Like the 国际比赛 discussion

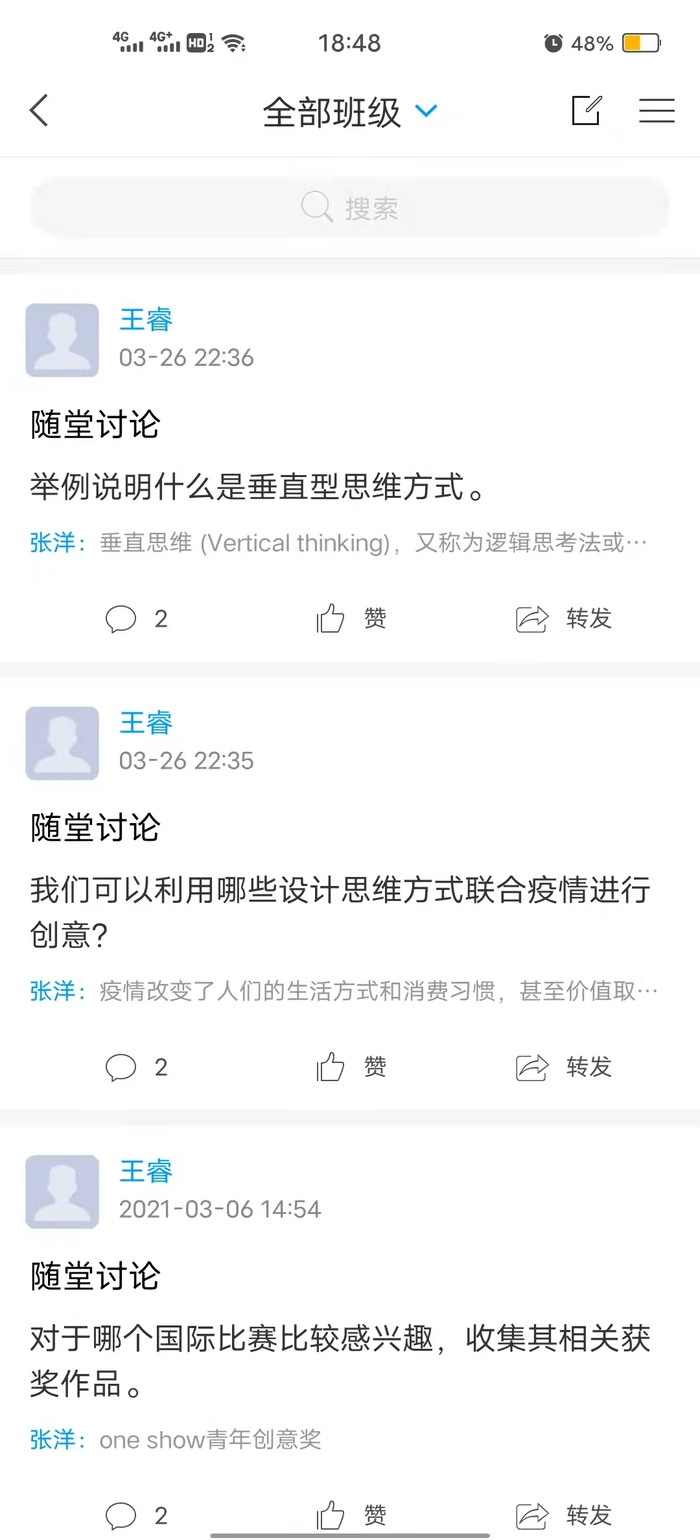351,1514
